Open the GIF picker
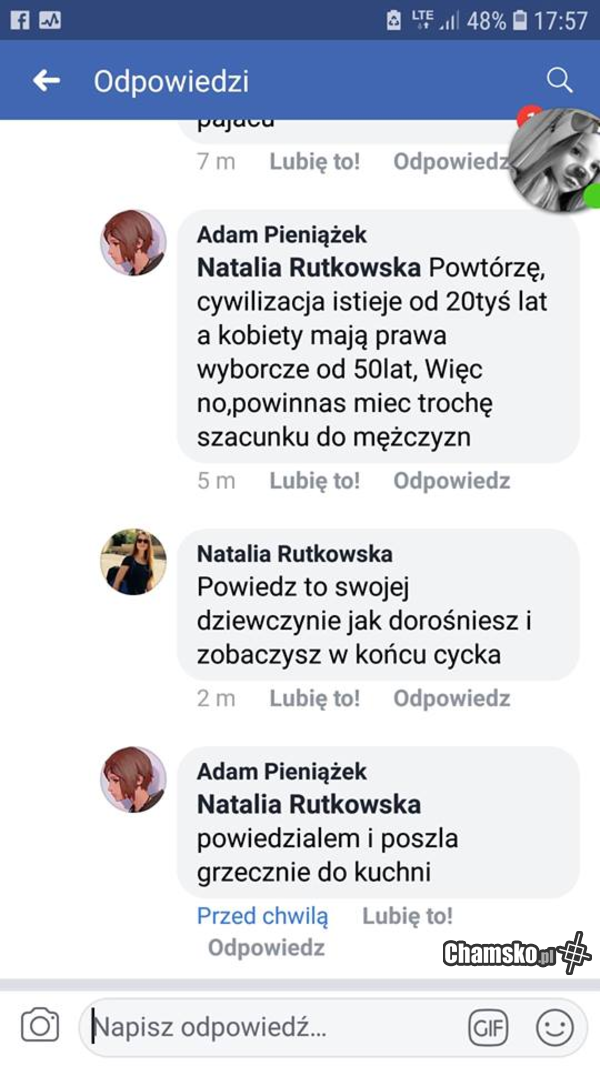 (x=488, y=1027)
